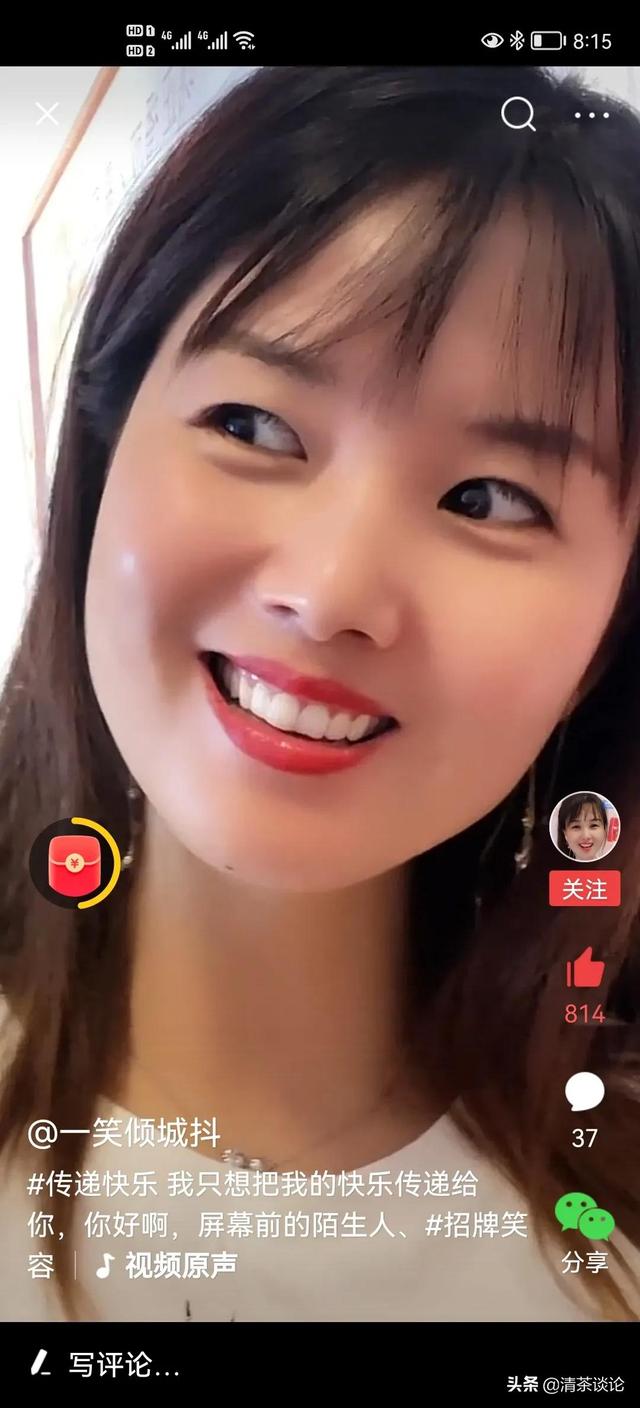This screenshot has width=640, height=1408.
Task: Open the comments bubble icon
Action: (x=585, y=1092)
